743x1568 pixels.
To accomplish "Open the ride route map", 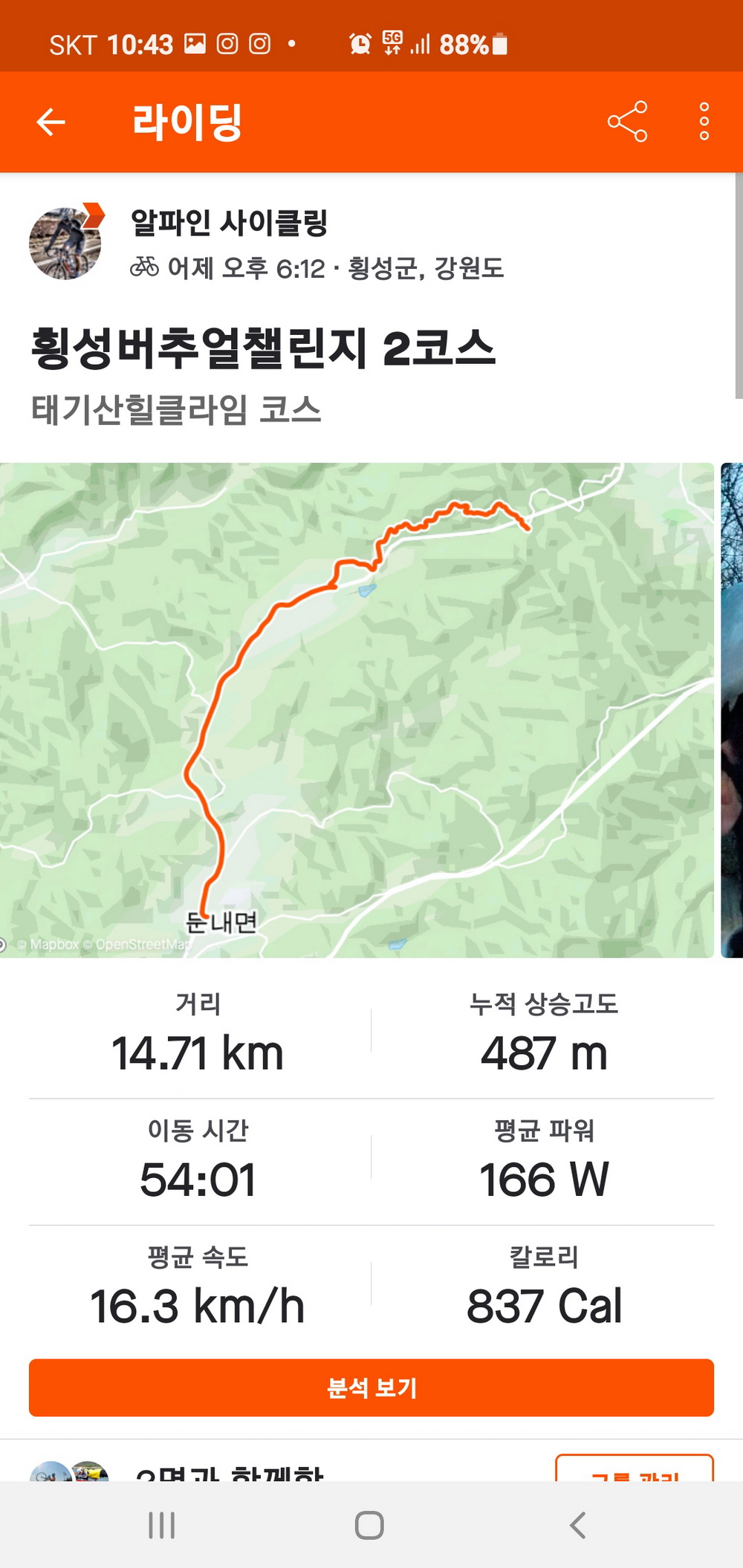I will pyautogui.click(x=357, y=709).
